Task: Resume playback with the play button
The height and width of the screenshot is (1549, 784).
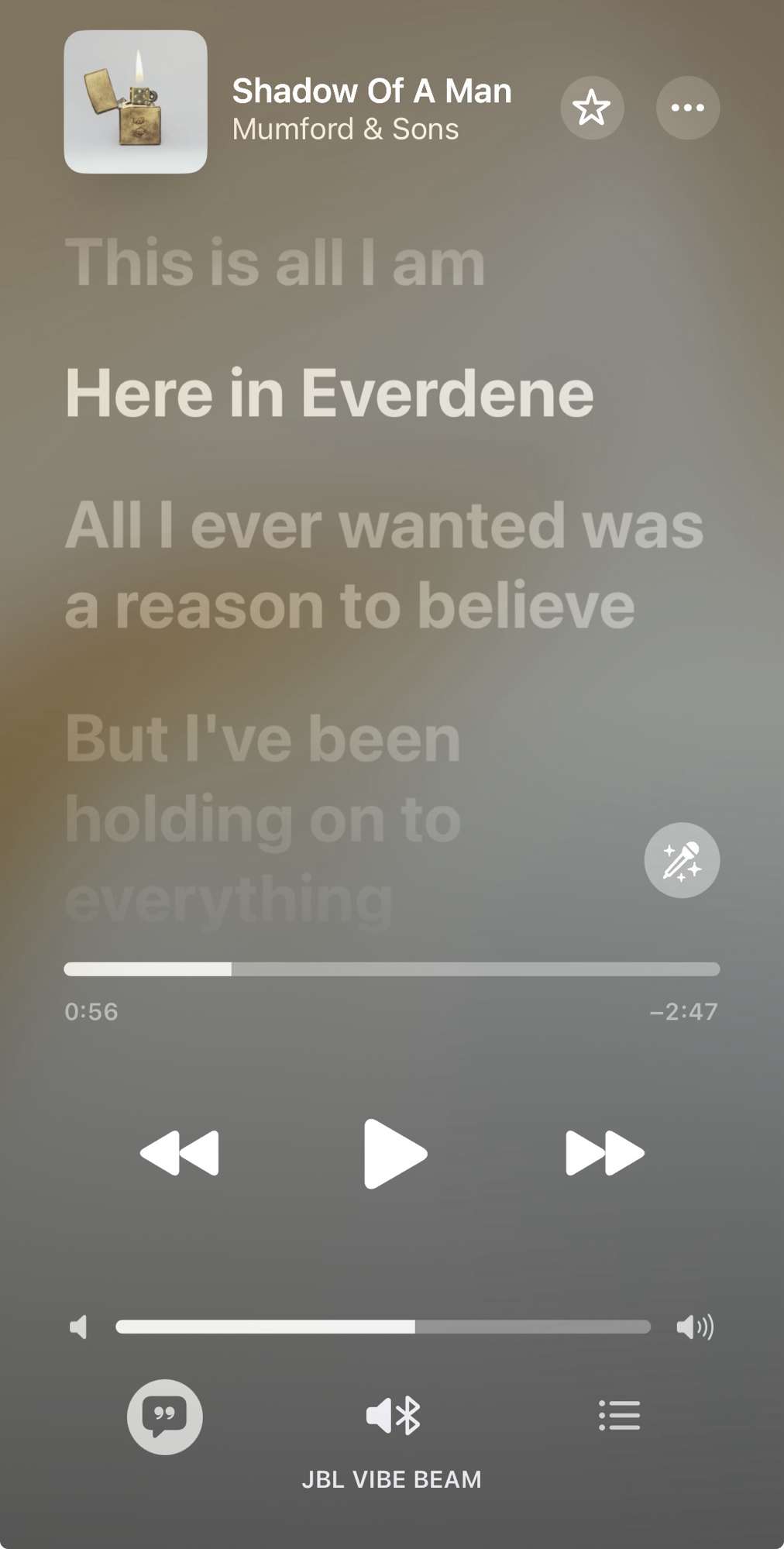Action: click(x=394, y=1153)
